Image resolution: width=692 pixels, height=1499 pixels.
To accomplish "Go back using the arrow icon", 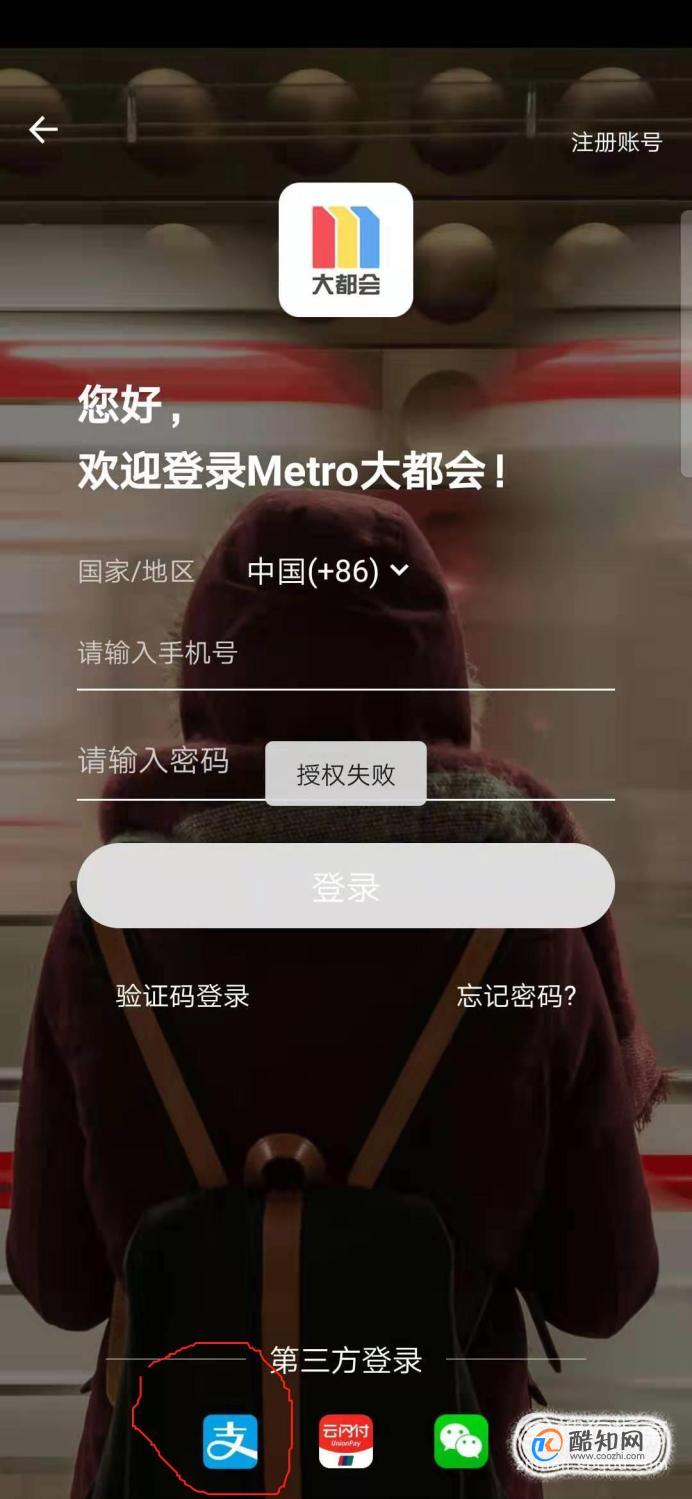I will click(43, 129).
